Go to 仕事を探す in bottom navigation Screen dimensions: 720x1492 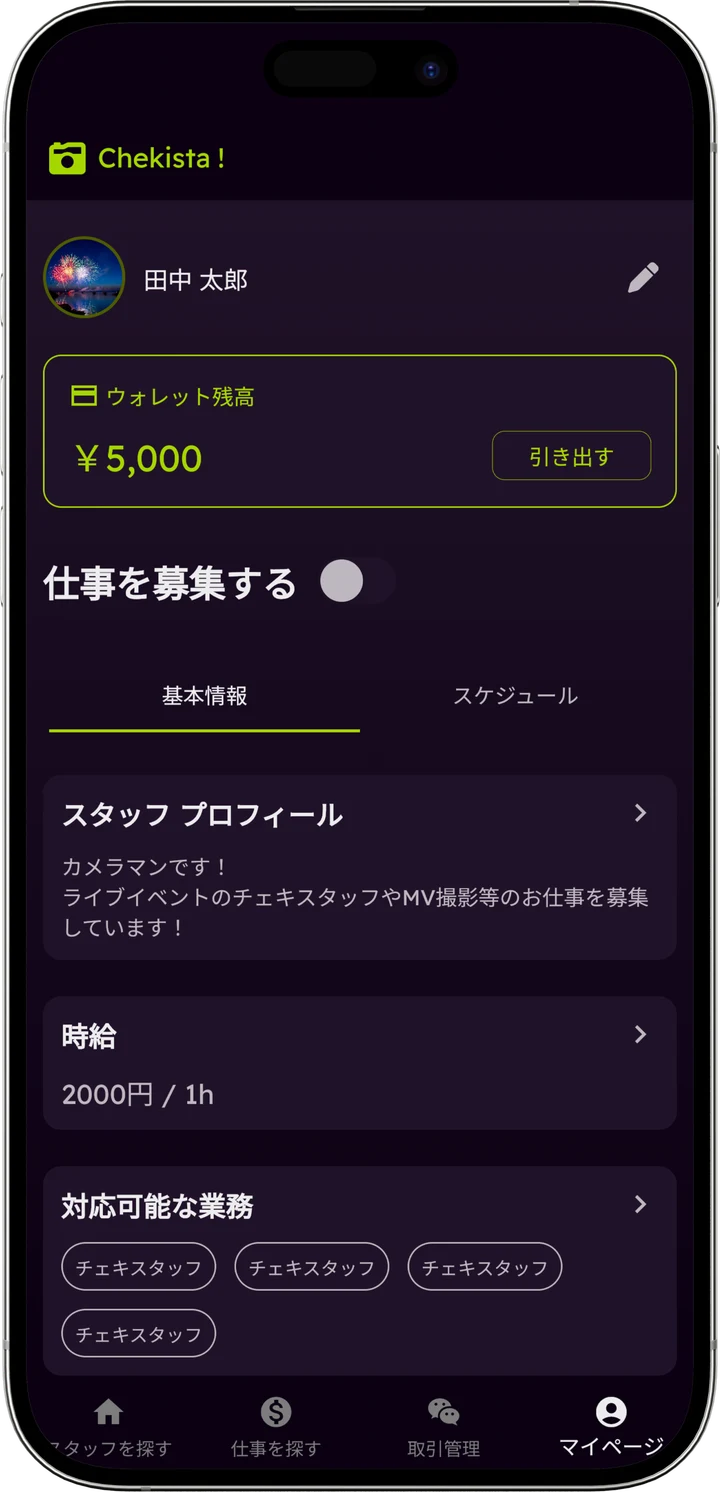click(276, 1426)
